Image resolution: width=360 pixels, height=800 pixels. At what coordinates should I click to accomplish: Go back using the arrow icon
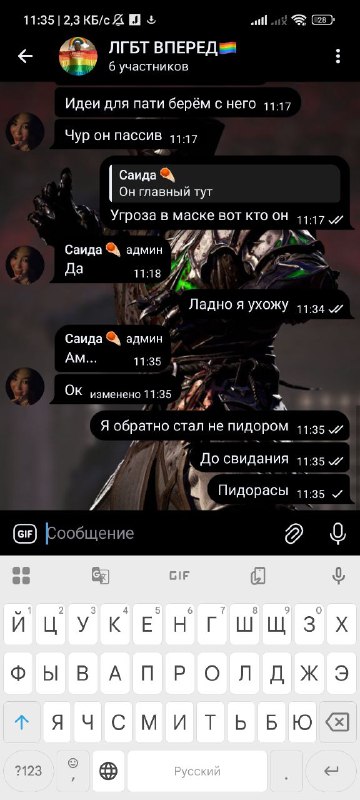point(25,56)
